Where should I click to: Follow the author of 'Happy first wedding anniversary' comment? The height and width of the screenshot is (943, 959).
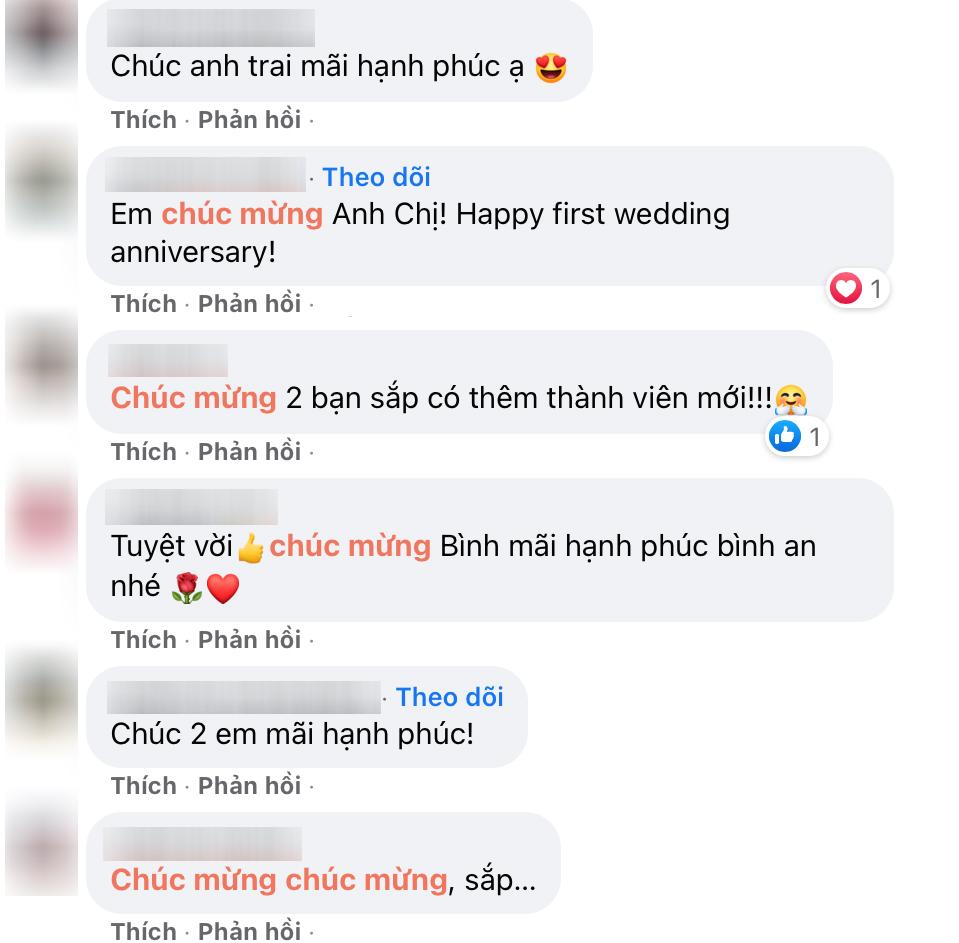[376, 177]
